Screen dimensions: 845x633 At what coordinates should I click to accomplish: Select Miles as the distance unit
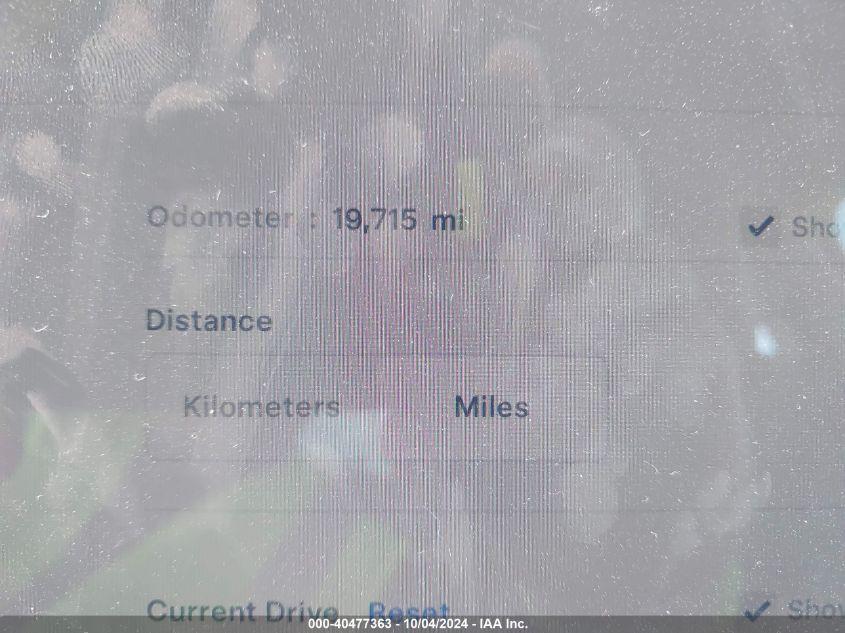491,407
